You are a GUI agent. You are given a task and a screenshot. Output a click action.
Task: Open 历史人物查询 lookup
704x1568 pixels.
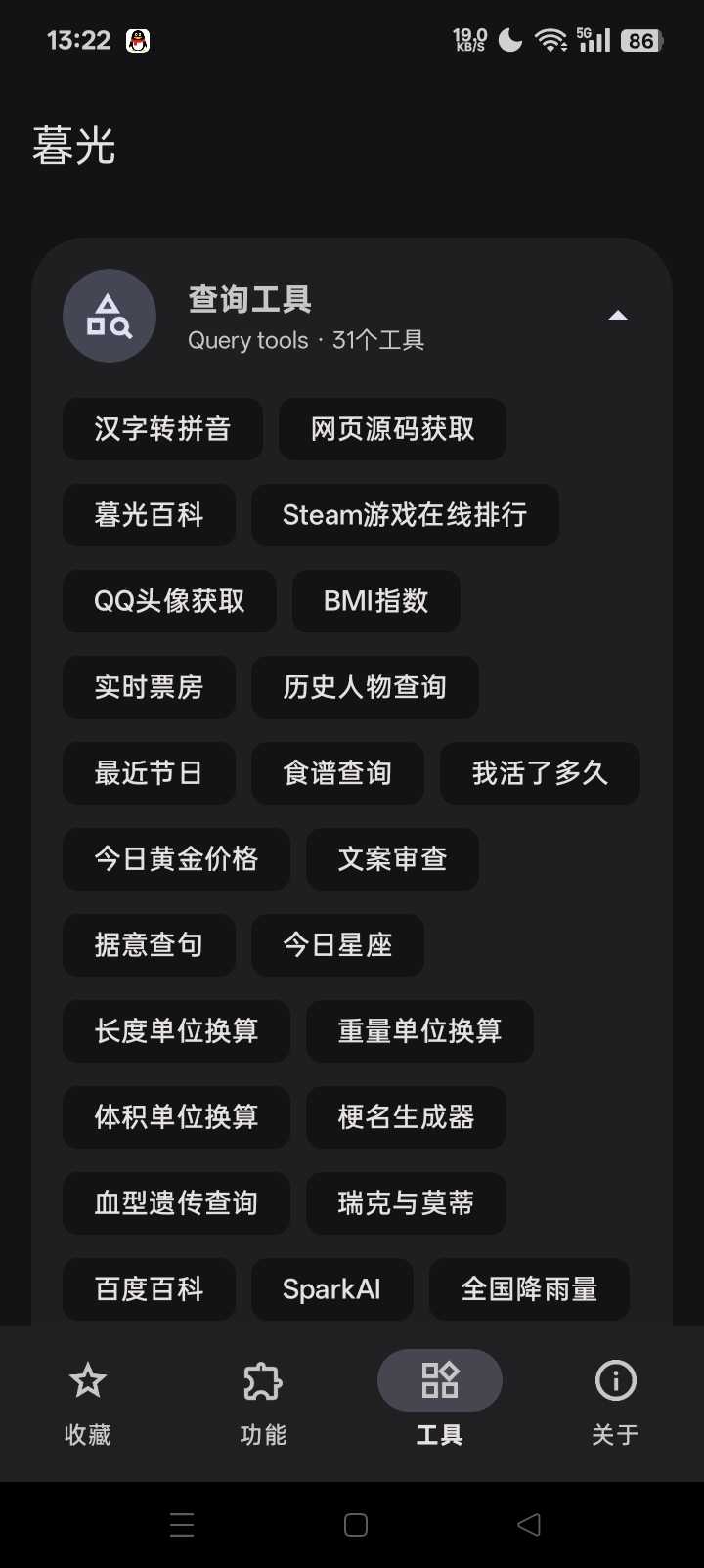point(365,687)
